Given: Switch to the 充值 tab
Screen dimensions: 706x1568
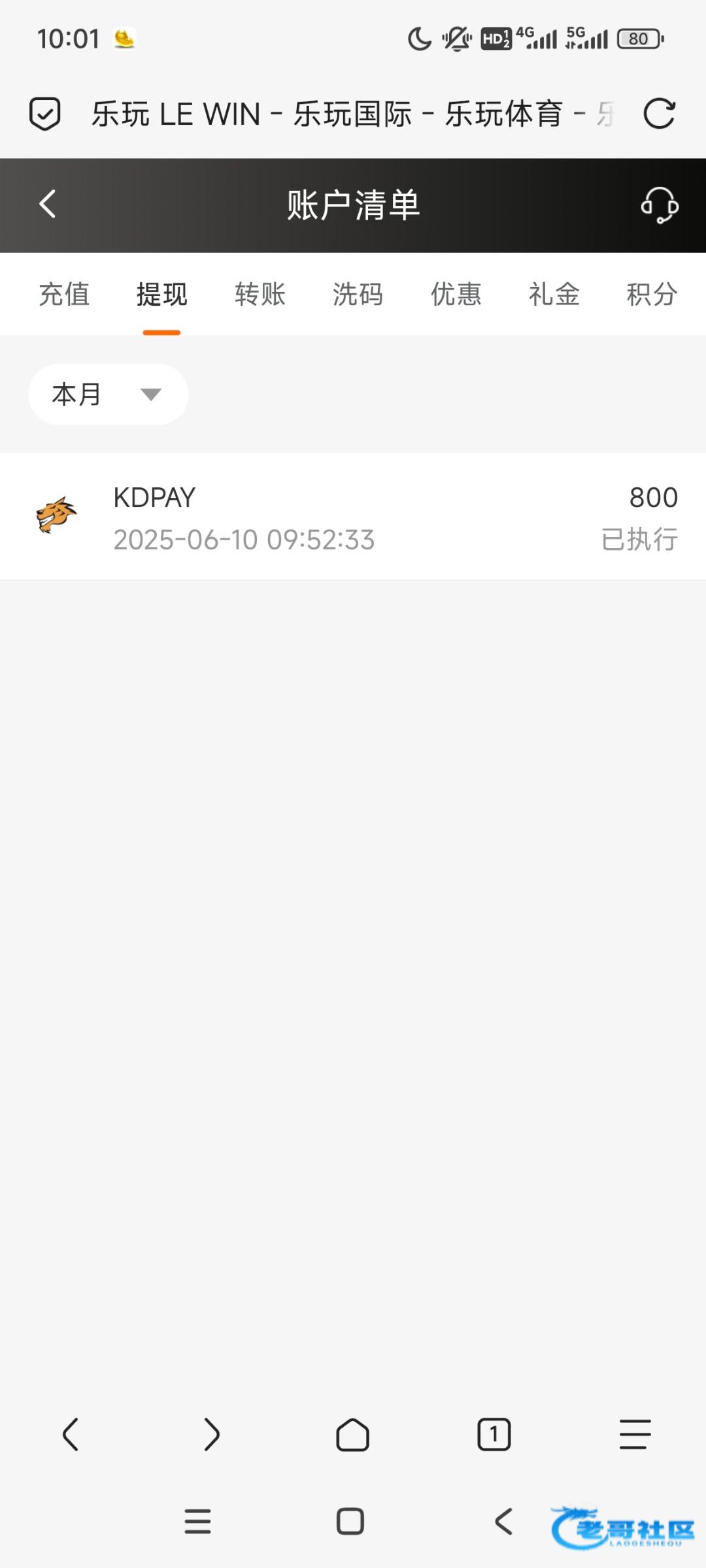Looking at the screenshot, I should click(x=64, y=294).
